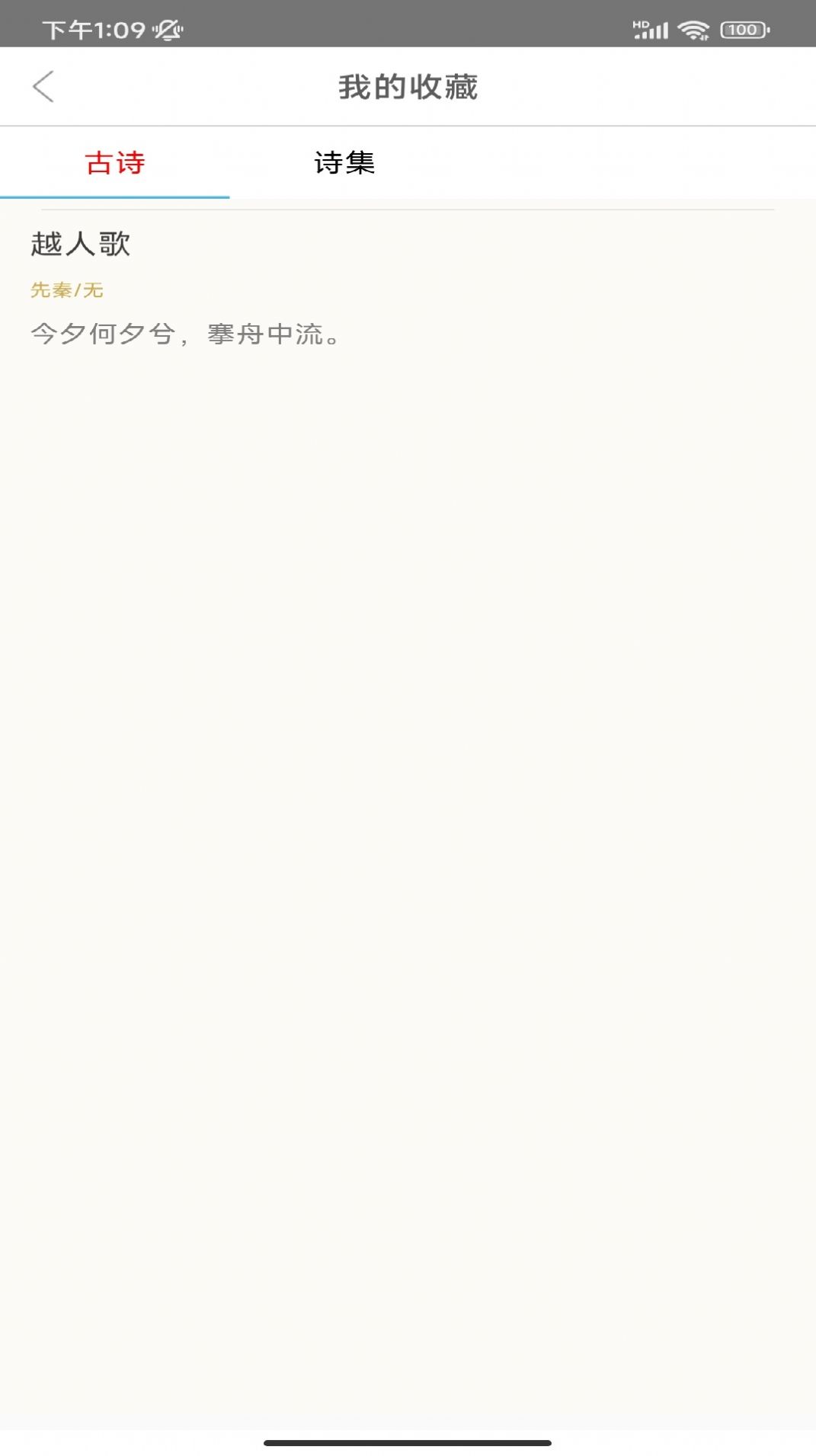Screen dimensions: 816x1456
Task: Tap the 越人歌 list item card
Action: point(408,290)
